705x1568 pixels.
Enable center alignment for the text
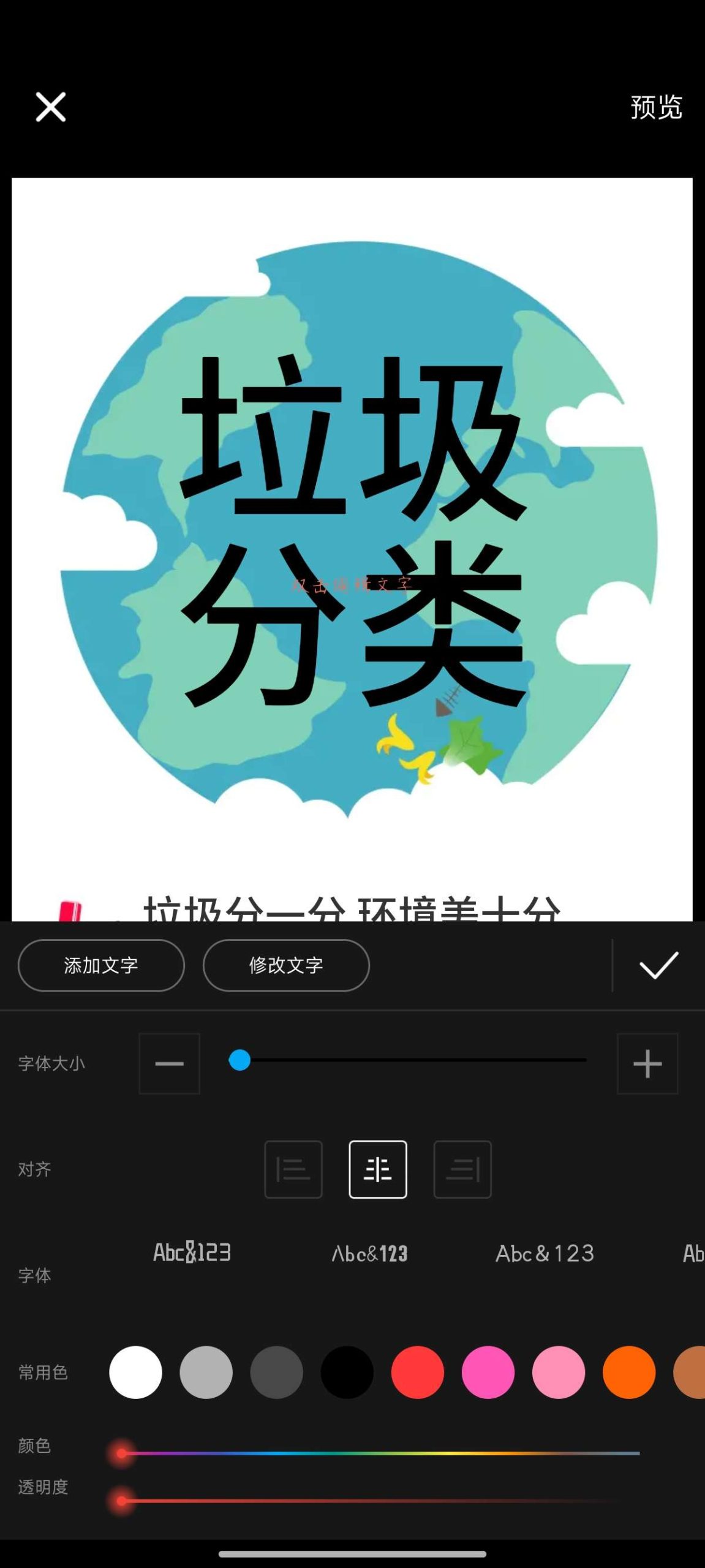[x=377, y=1169]
